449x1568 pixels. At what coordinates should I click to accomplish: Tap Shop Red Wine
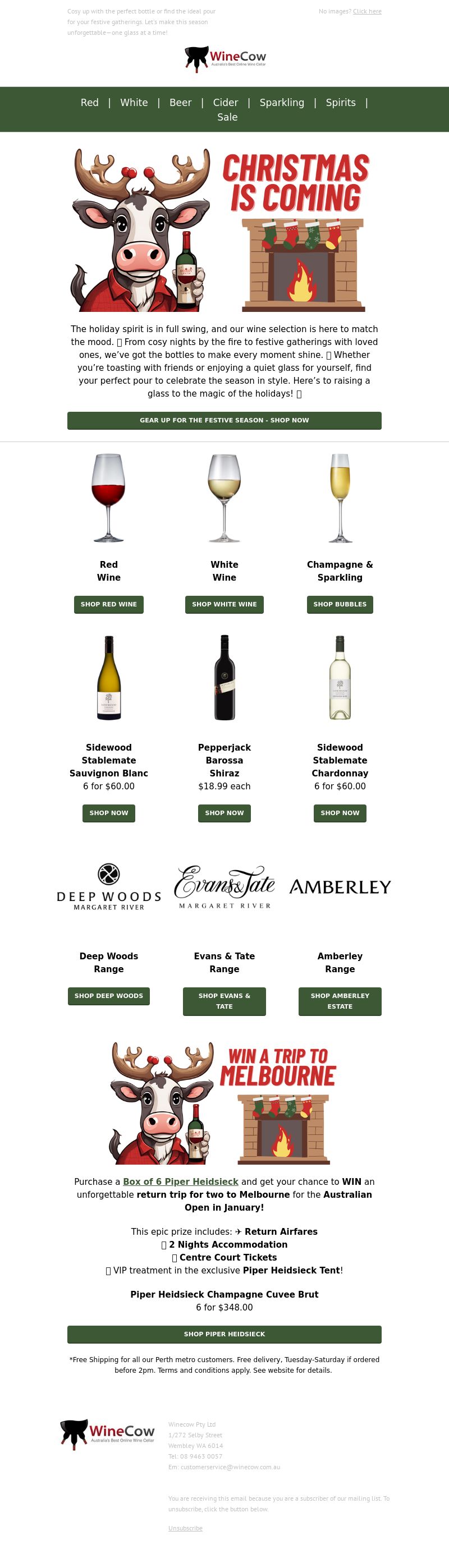tap(108, 604)
